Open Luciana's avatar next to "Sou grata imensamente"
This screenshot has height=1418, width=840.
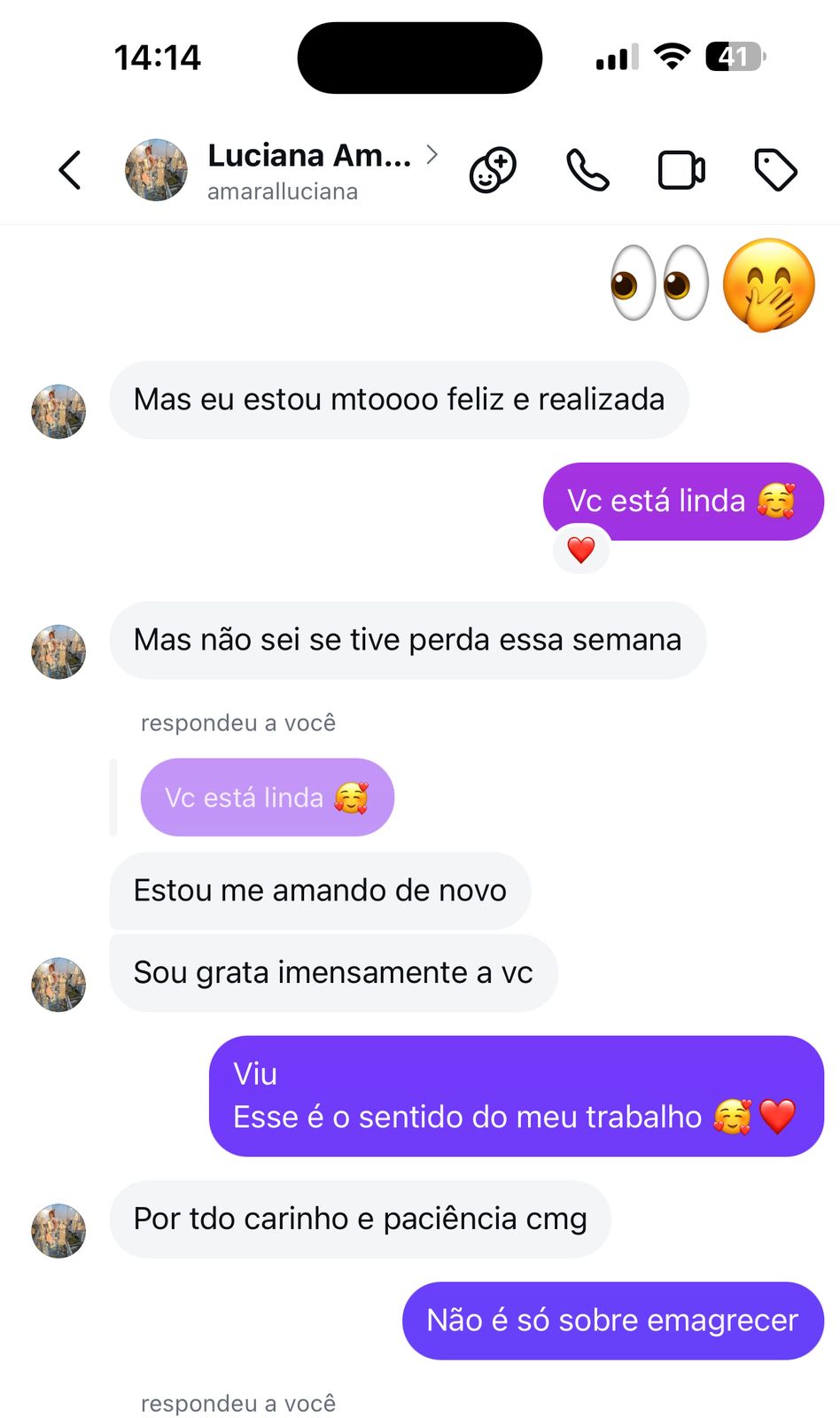(58, 985)
